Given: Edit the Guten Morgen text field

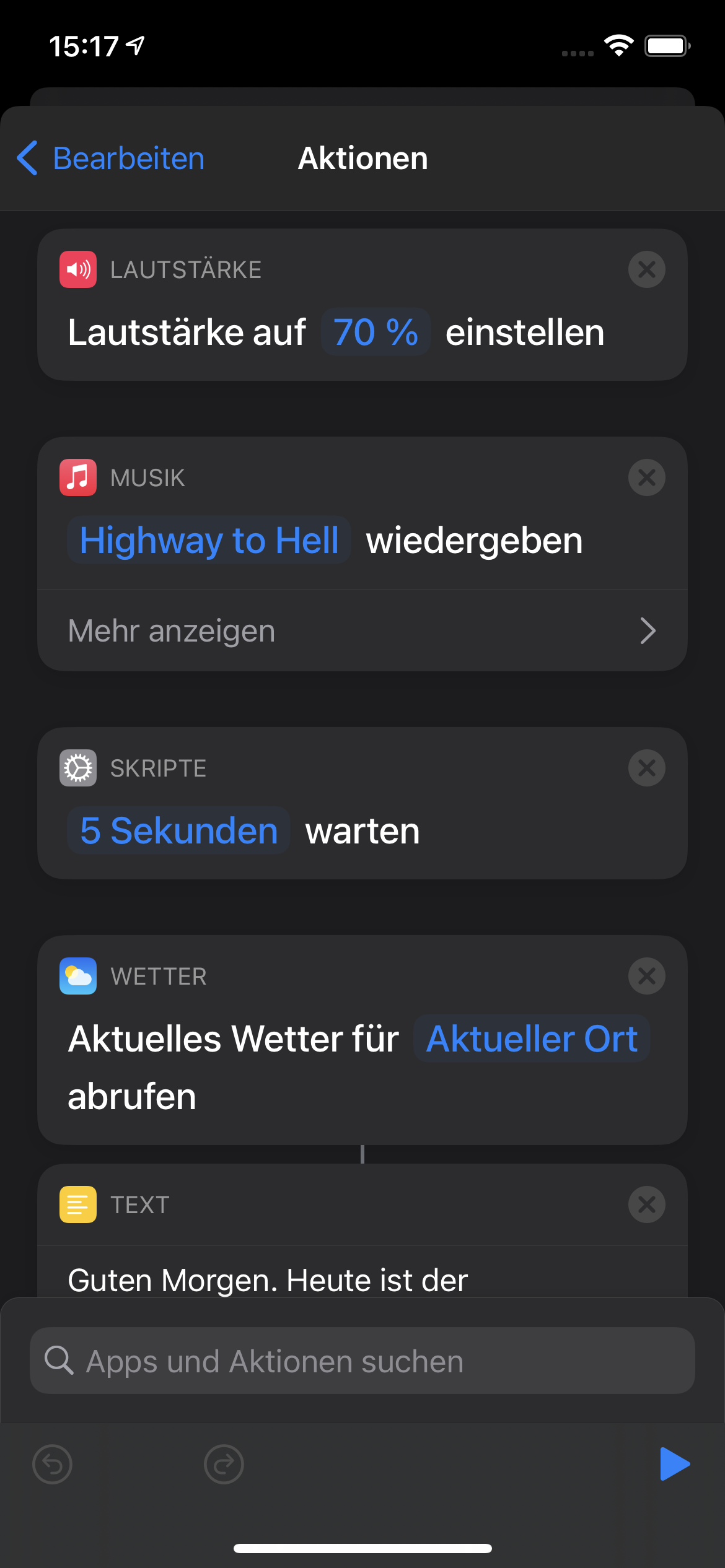Looking at the screenshot, I should pos(268,1279).
